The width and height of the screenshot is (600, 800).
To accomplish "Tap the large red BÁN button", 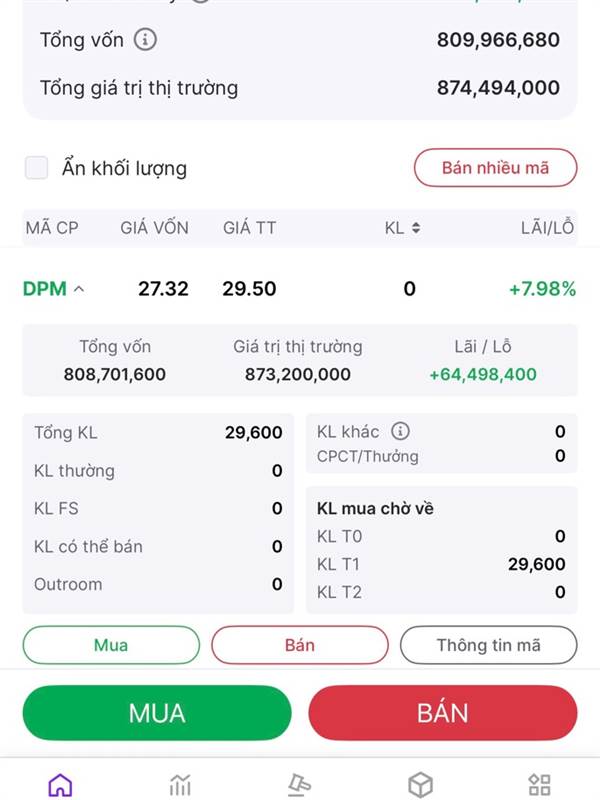I will tap(442, 713).
